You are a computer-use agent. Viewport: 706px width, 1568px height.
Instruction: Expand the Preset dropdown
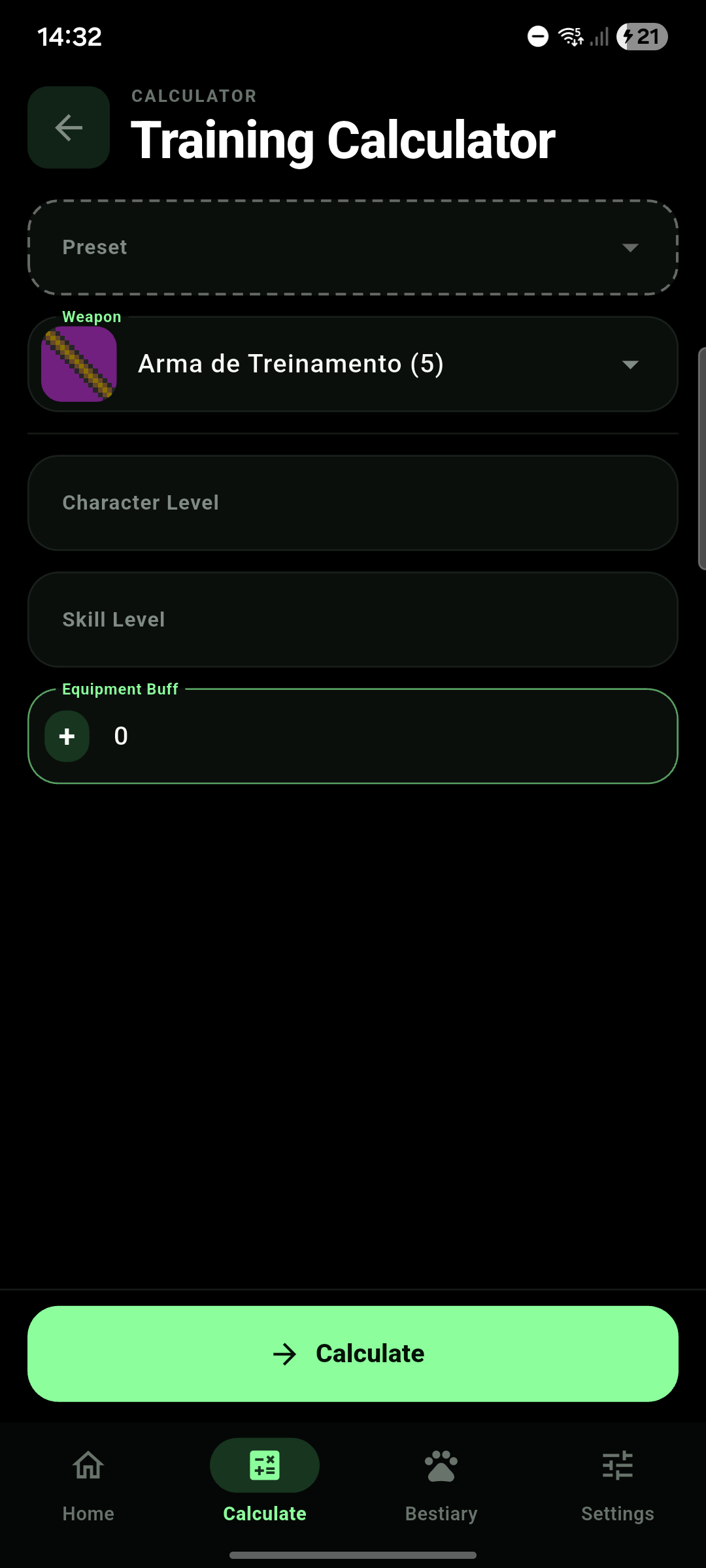click(353, 248)
